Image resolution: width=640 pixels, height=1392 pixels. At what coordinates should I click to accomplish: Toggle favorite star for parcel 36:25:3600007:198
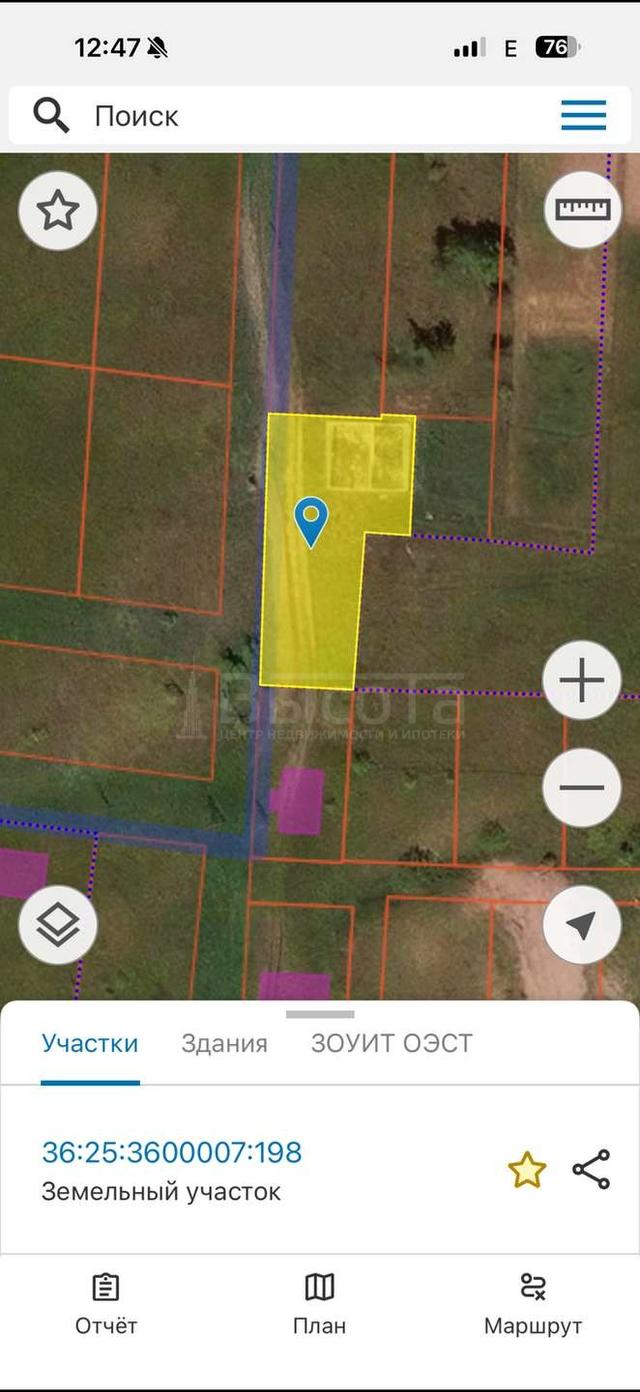coord(527,1170)
